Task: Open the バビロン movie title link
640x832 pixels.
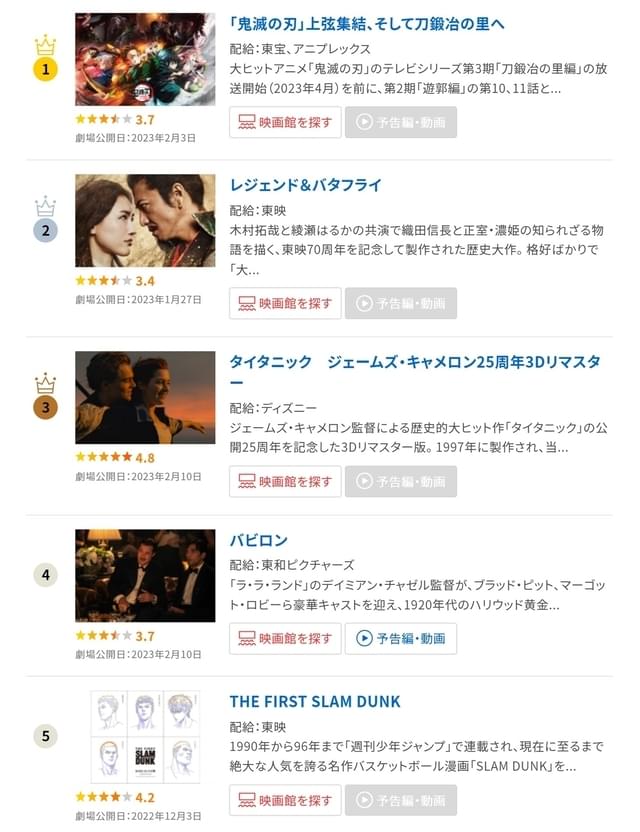Action: (258, 541)
